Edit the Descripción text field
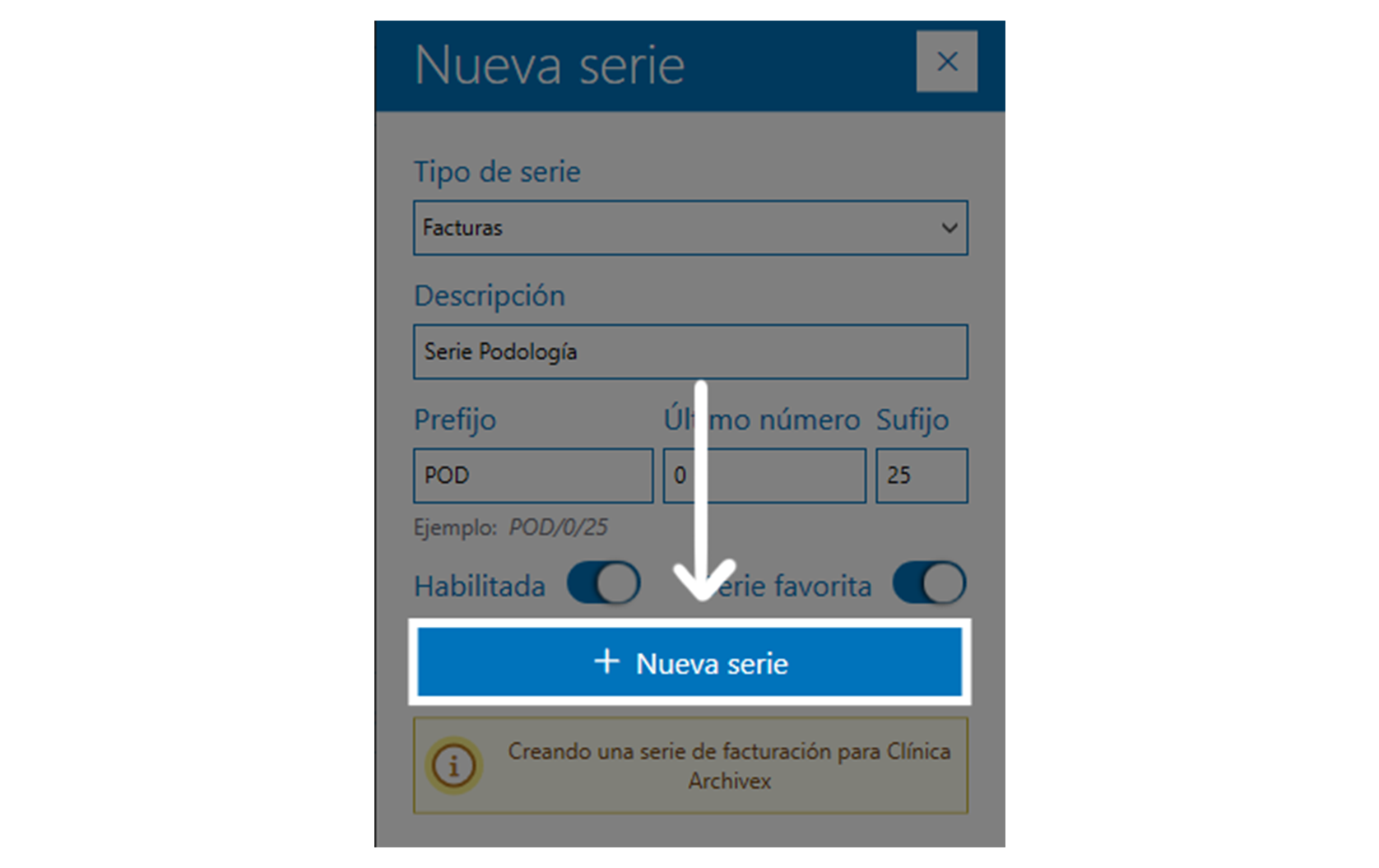 [689, 352]
